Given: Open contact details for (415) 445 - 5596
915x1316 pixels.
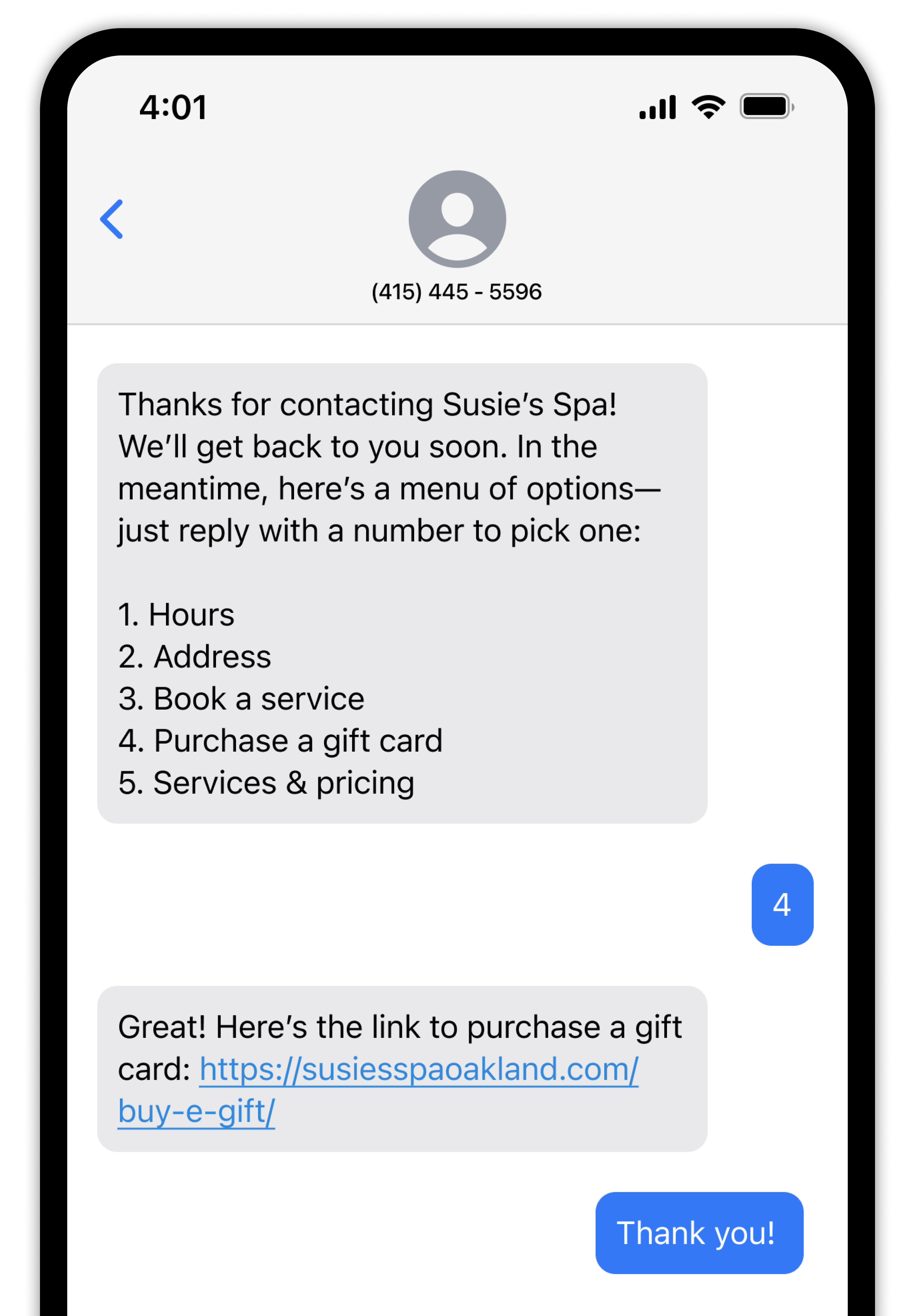Looking at the screenshot, I should tap(457, 220).
